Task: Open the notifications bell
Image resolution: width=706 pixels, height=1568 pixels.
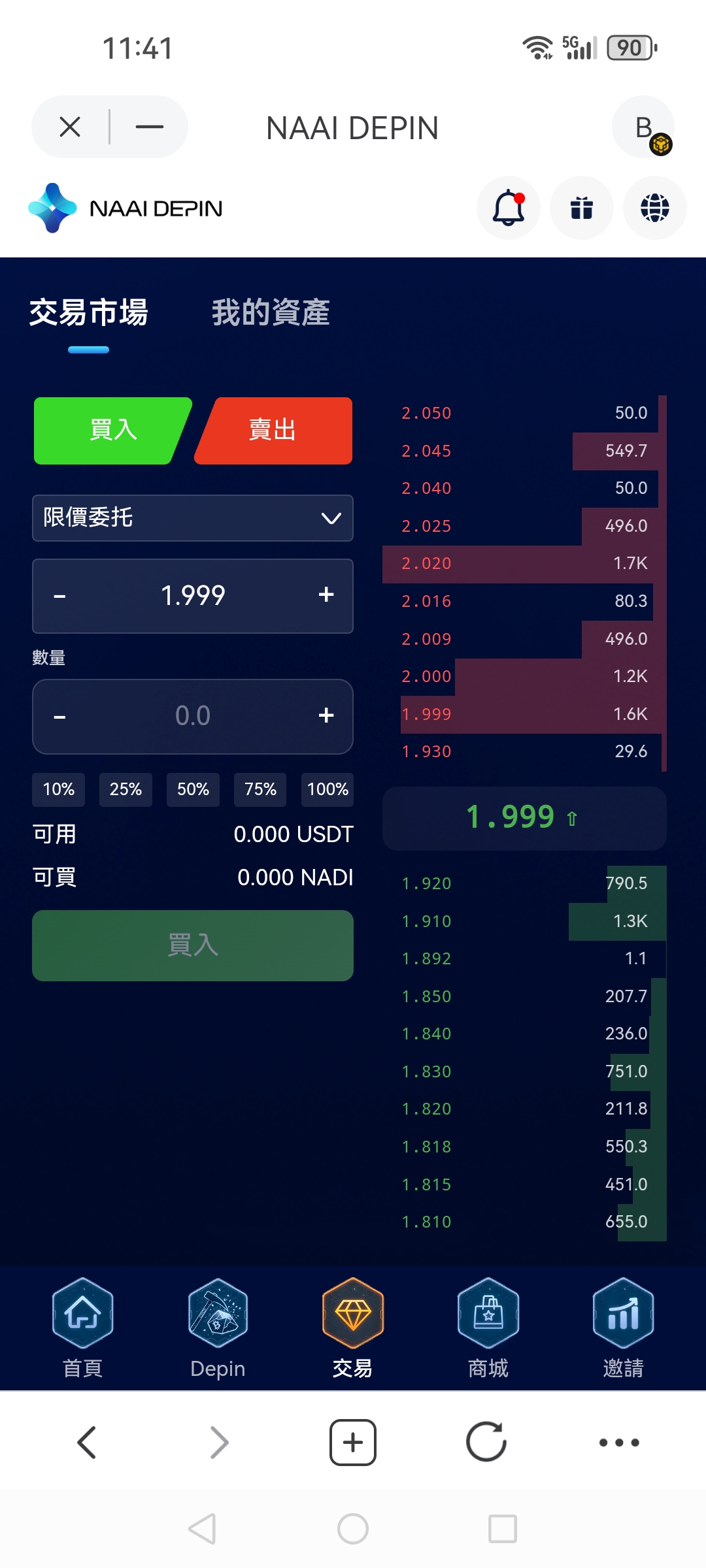Action: pyautogui.click(x=509, y=208)
